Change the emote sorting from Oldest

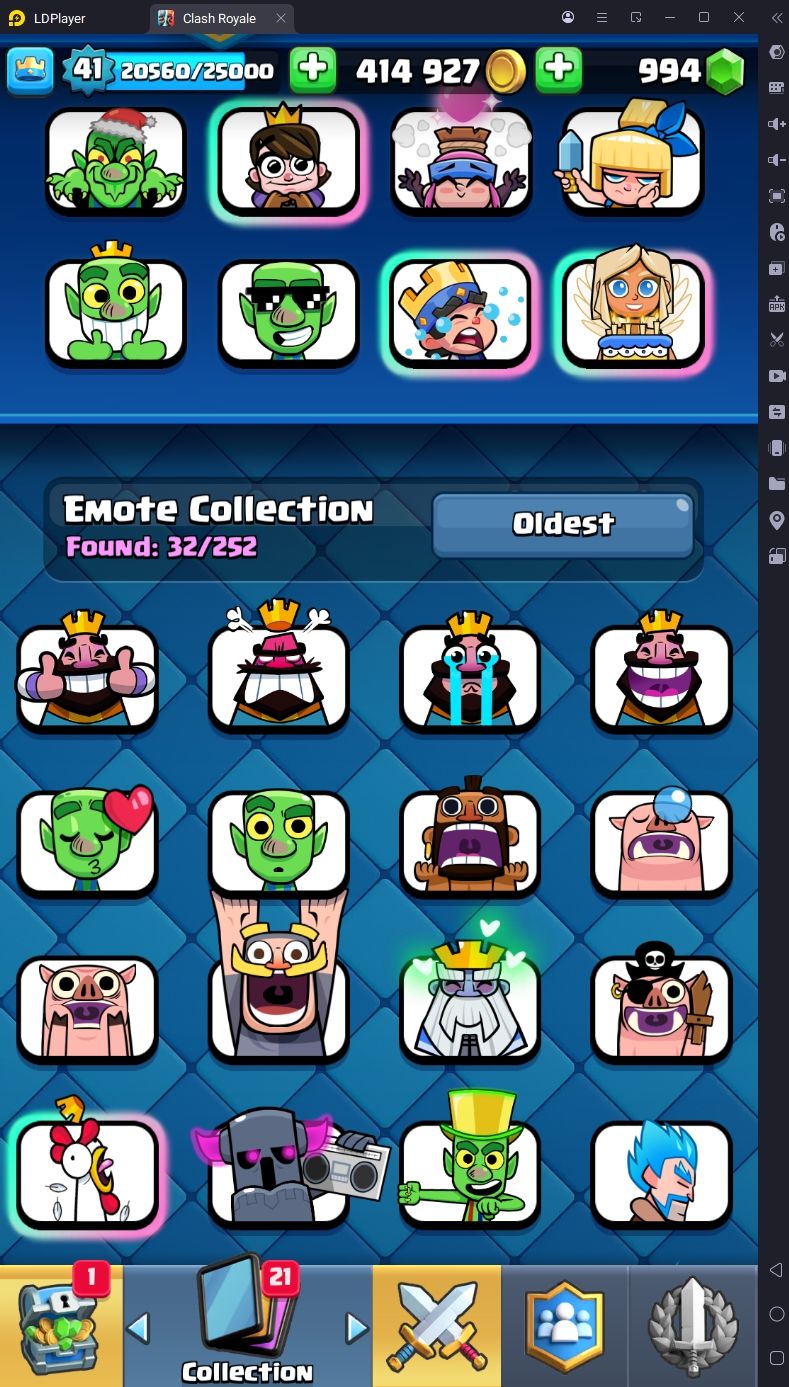click(x=563, y=524)
